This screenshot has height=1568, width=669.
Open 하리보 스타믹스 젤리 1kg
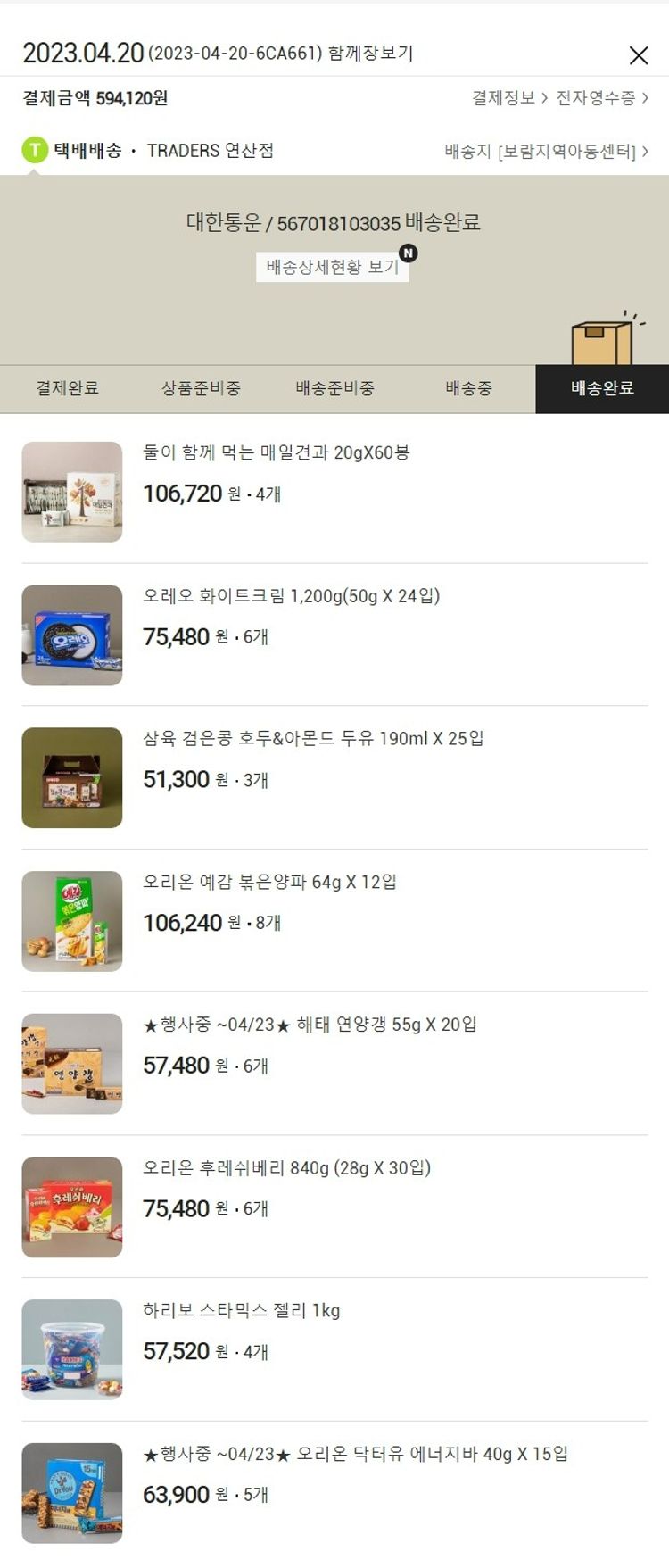click(x=242, y=1311)
